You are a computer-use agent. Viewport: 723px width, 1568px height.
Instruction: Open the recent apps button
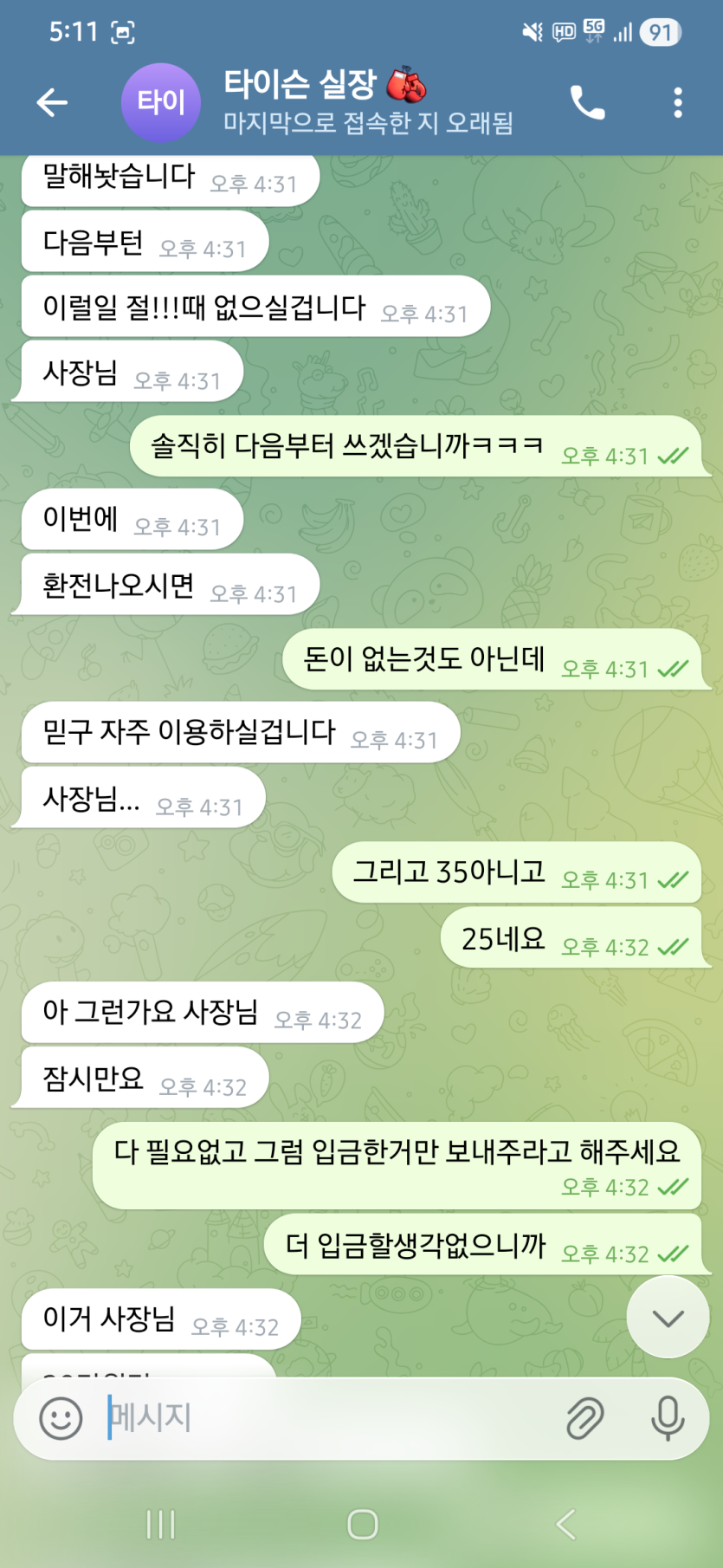(161, 1524)
